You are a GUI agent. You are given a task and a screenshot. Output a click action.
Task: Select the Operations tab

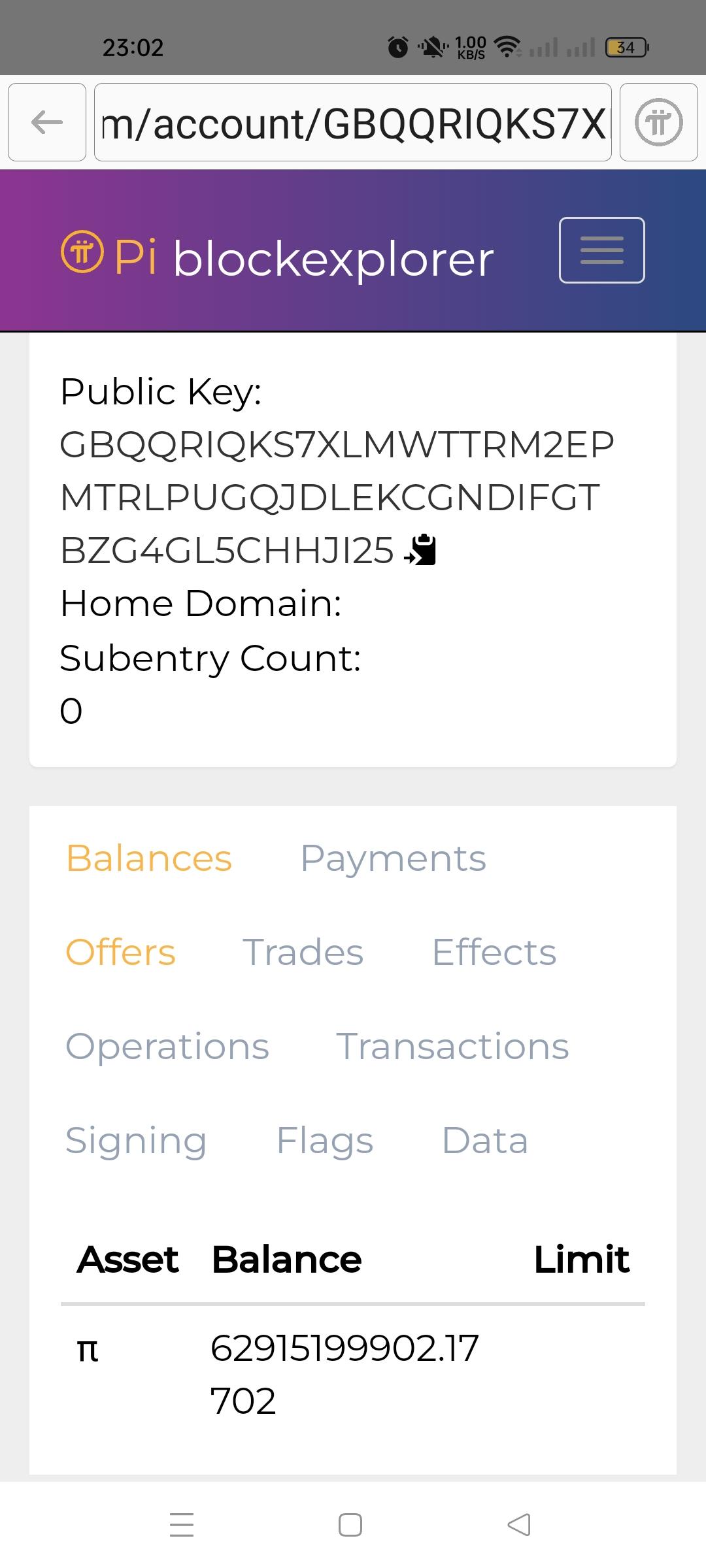click(167, 1047)
